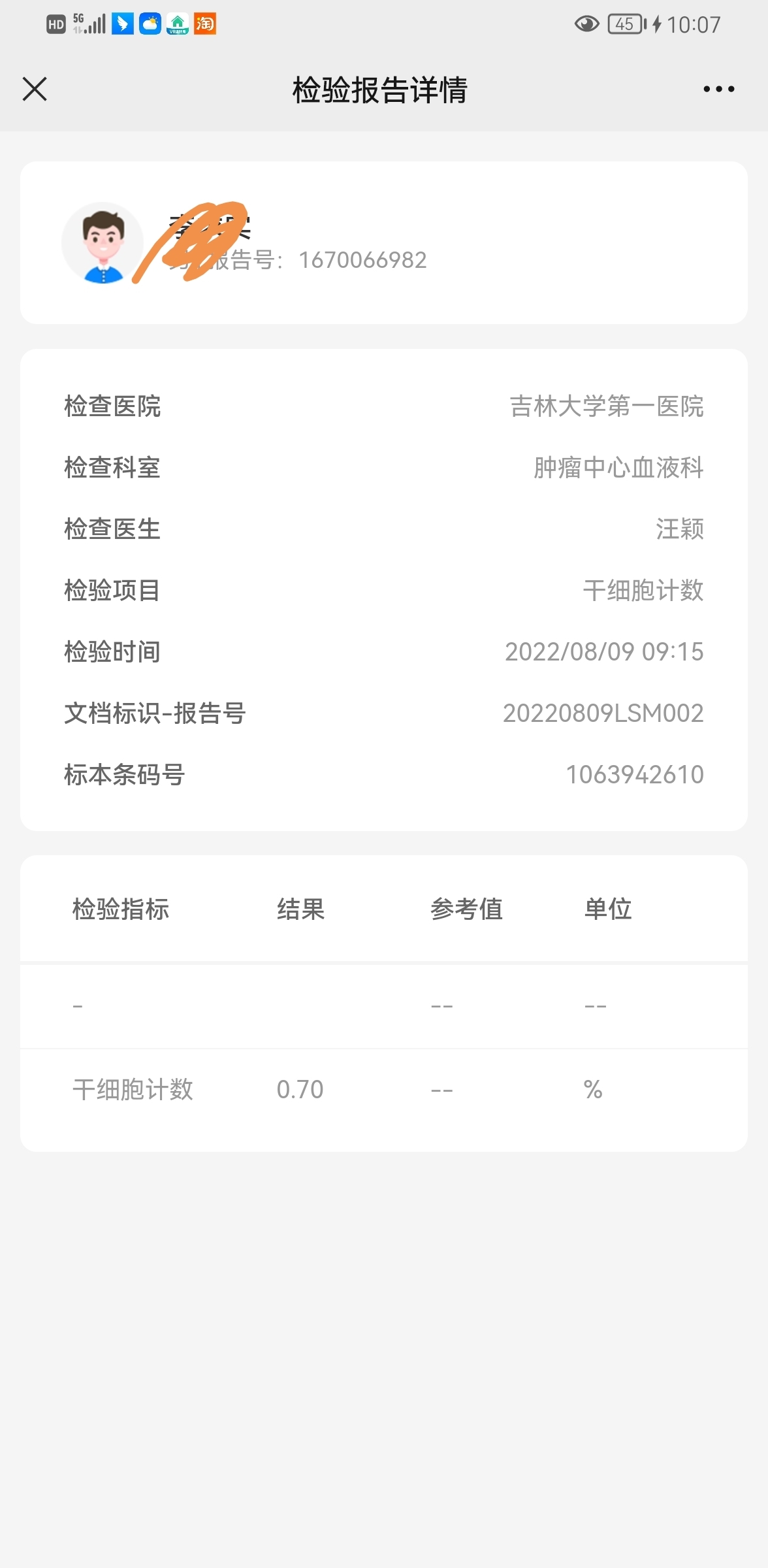This screenshot has width=768, height=1568.
Task: Open the three-dot overflow menu
Action: (x=718, y=89)
